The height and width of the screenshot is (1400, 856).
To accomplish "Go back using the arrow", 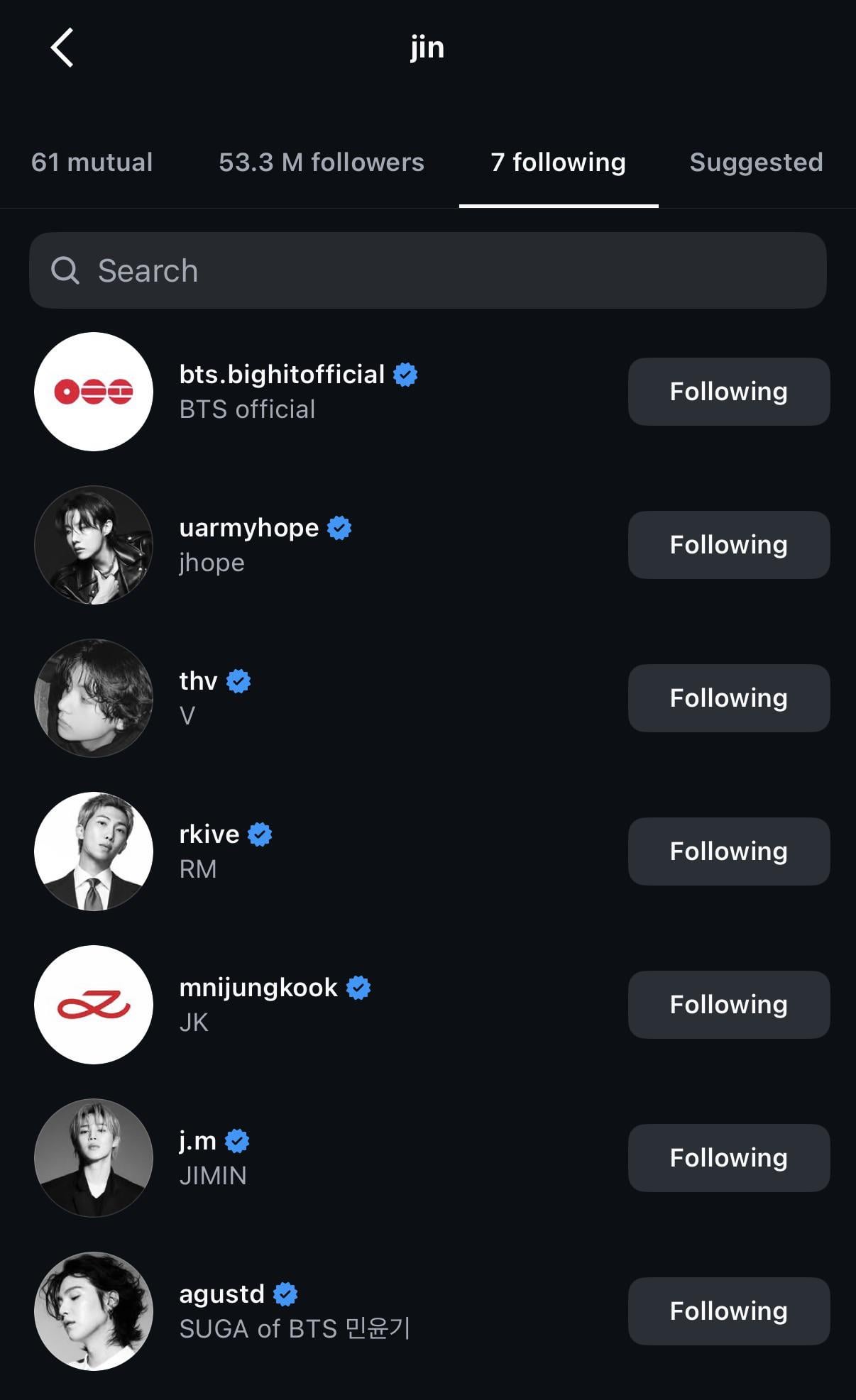I will click(62, 48).
